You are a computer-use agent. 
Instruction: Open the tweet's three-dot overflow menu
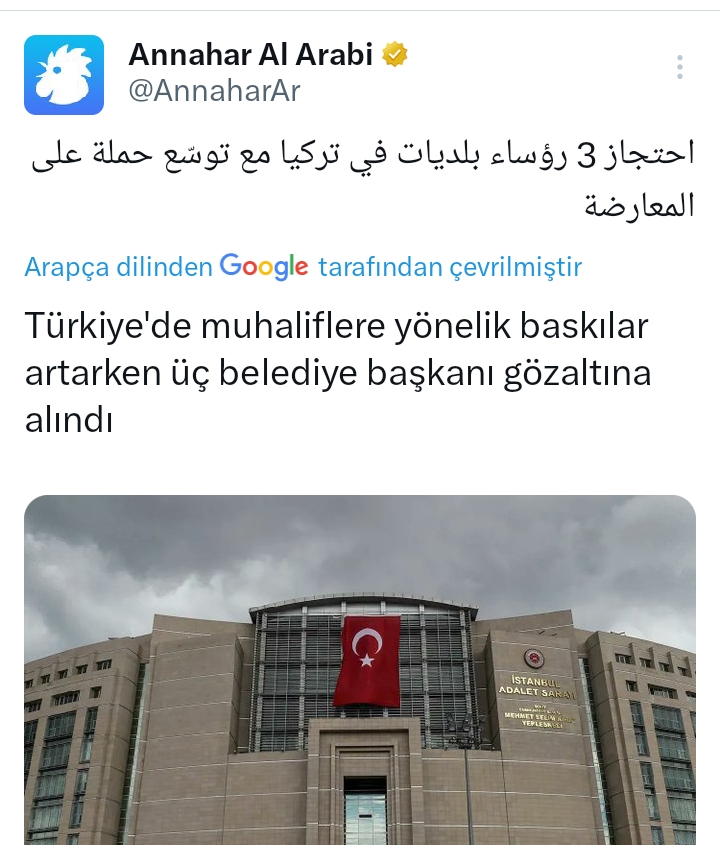pos(680,67)
